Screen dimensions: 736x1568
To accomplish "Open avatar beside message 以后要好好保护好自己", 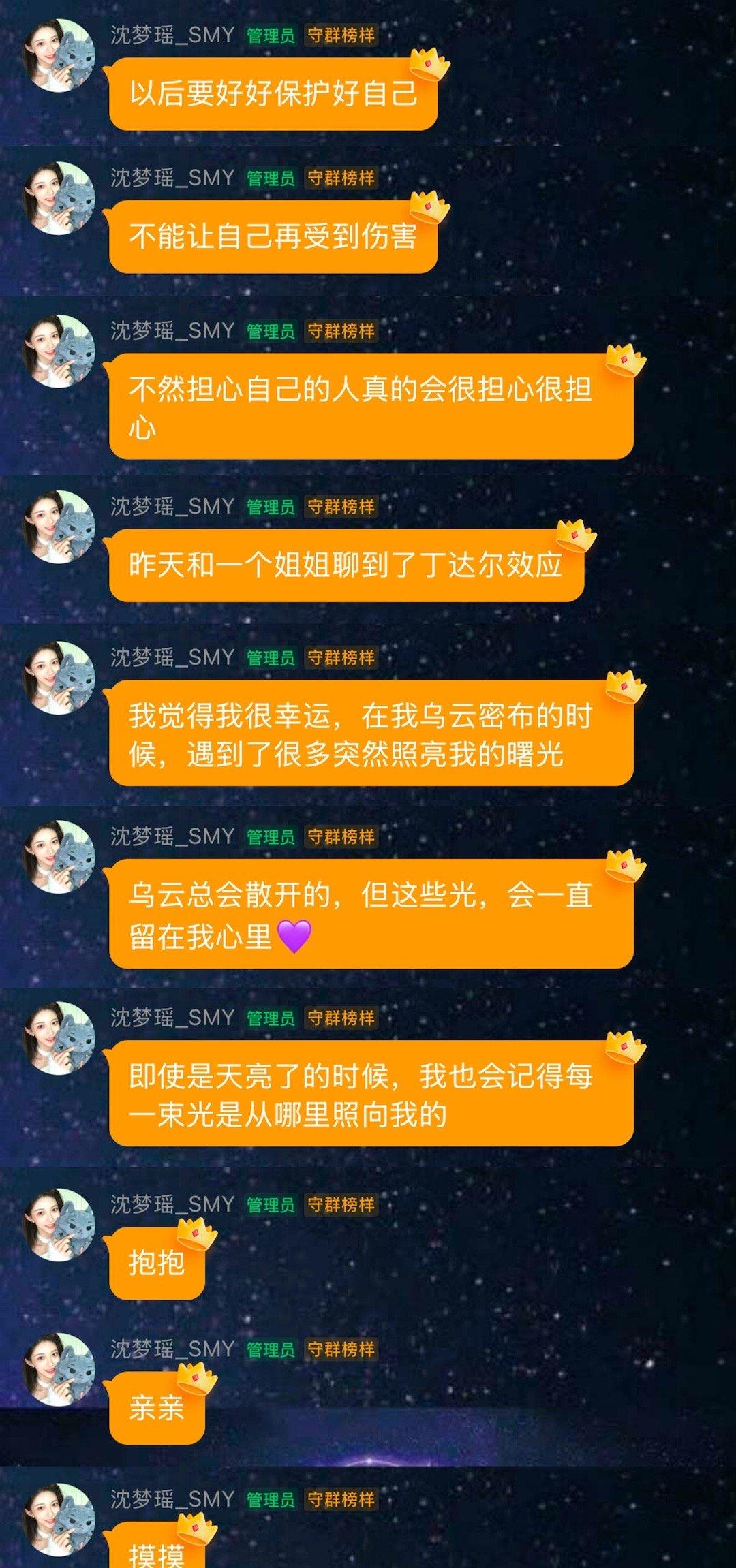I will (59, 55).
